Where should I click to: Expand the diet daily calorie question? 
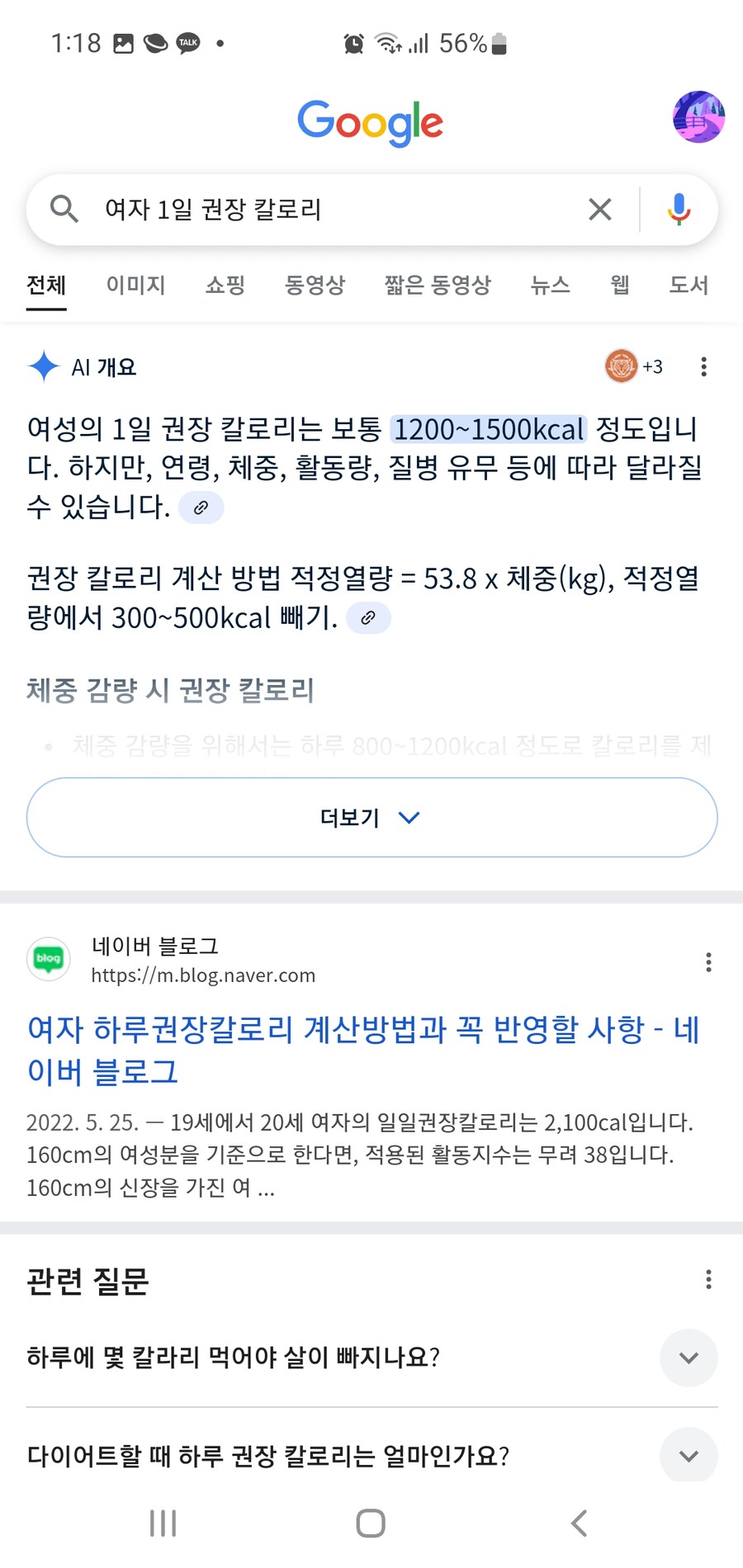(x=689, y=1455)
